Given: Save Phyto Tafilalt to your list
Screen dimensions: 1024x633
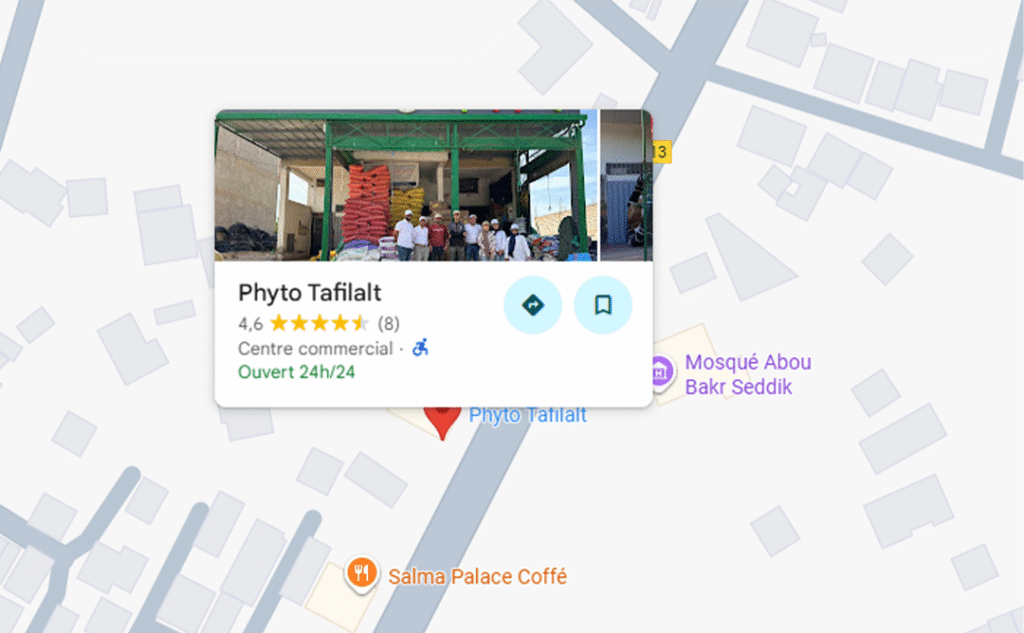Looking at the screenshot, I should 603,305.
